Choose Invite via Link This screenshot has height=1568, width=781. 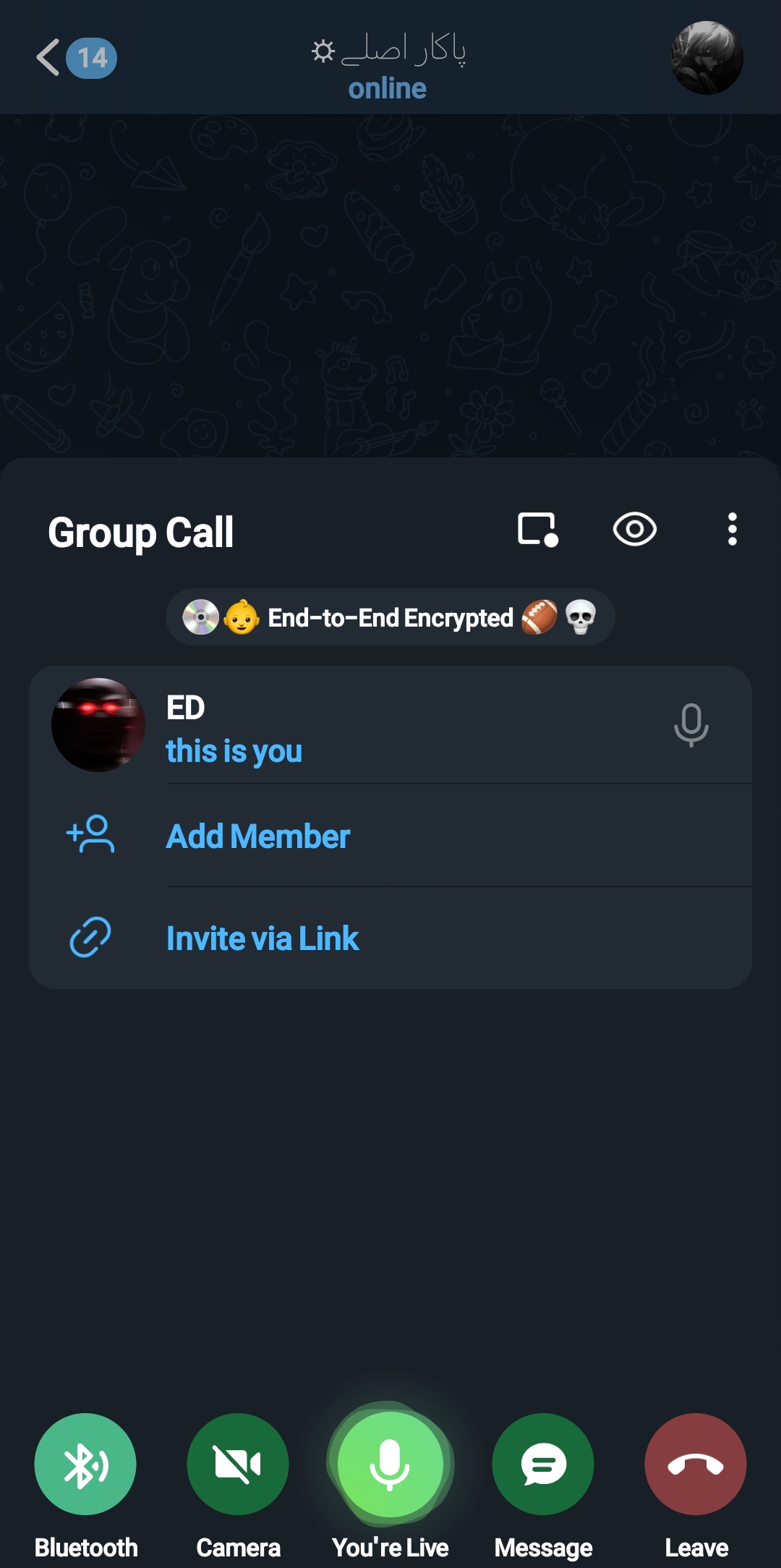(263, 938)
